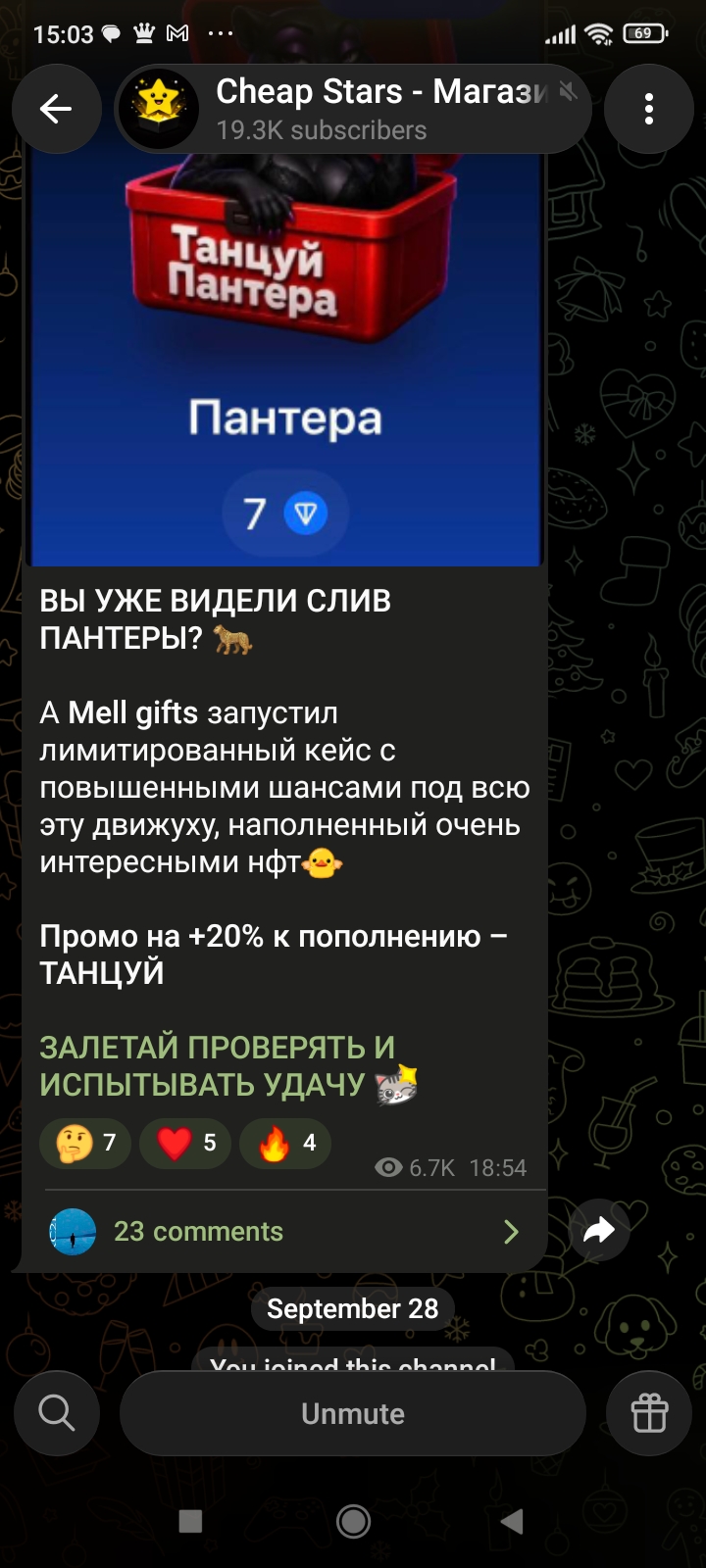This screenshot has height=1568, width=706.
Task: Open the Cheap Stars channel info header
Action: pyautogui.click(x=353, y=109)
